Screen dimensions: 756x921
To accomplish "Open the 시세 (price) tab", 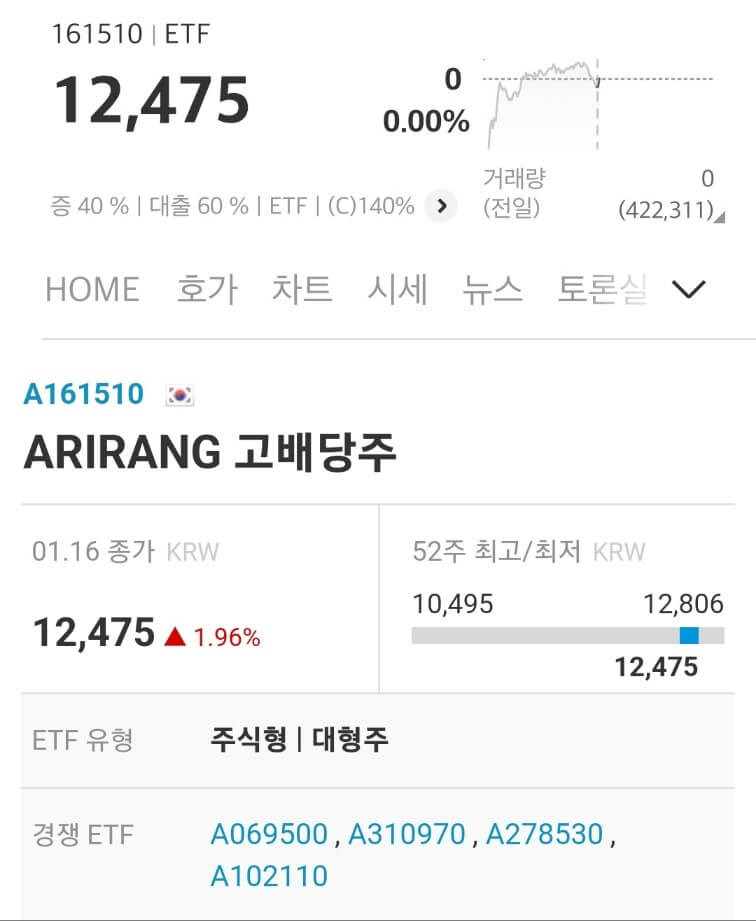I will [397, 289].
